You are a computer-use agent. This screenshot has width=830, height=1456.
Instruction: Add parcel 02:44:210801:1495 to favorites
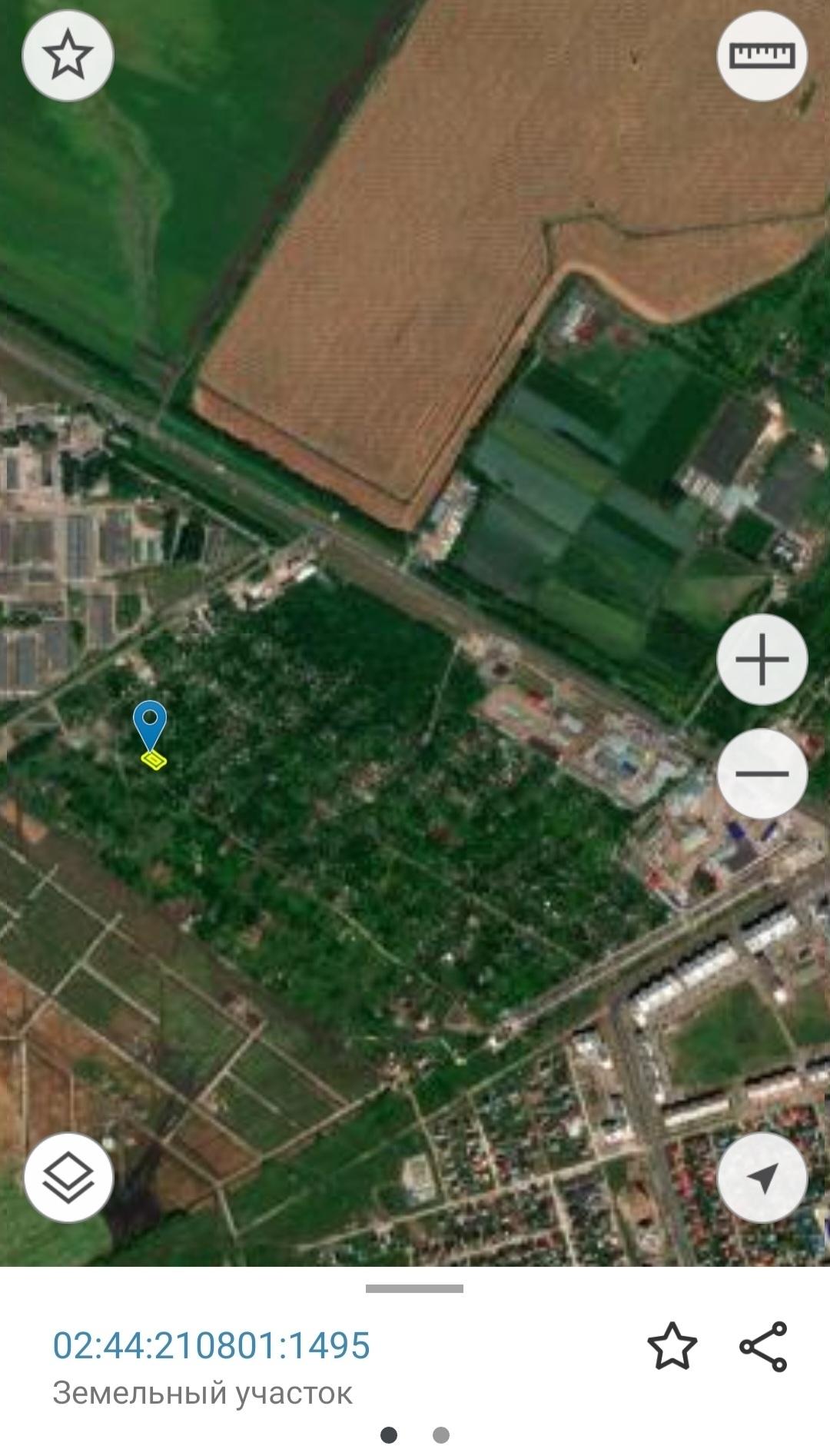[672, 1346]
